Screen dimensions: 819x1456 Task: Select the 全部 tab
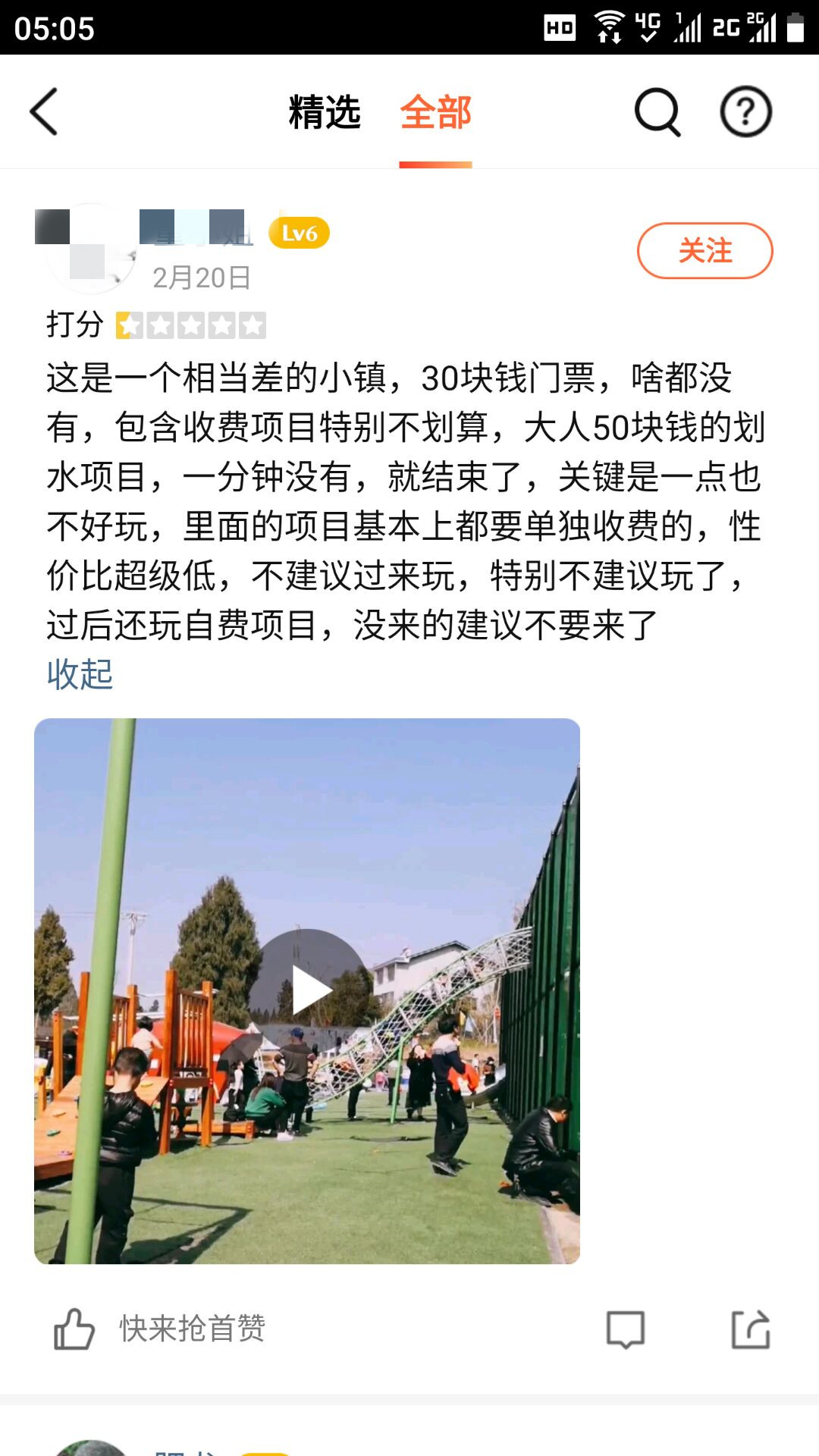click(x=435, y=112)
